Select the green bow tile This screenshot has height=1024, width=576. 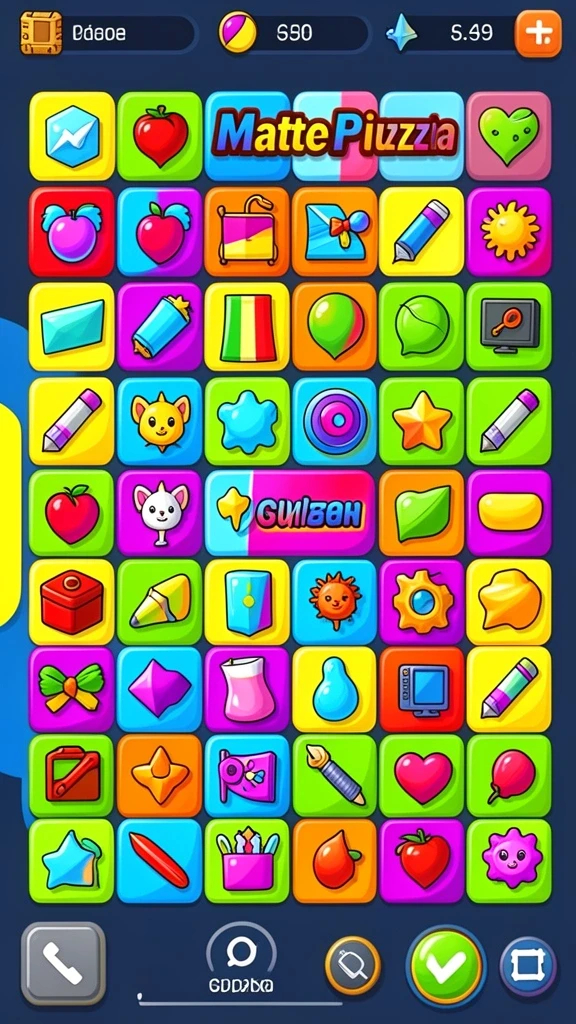click(72, 690)
